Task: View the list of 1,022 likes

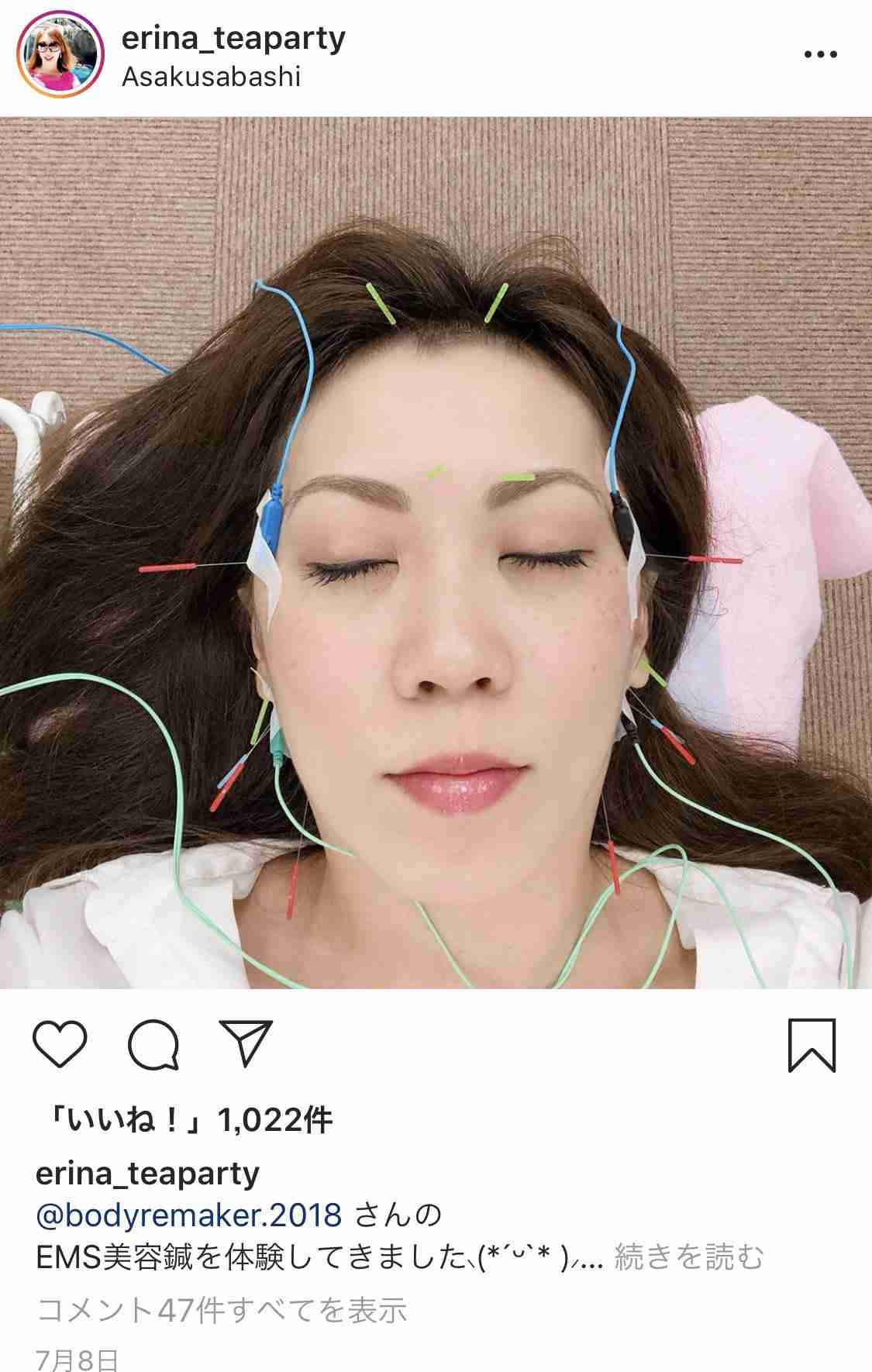Action: [x=184, y=1119]
